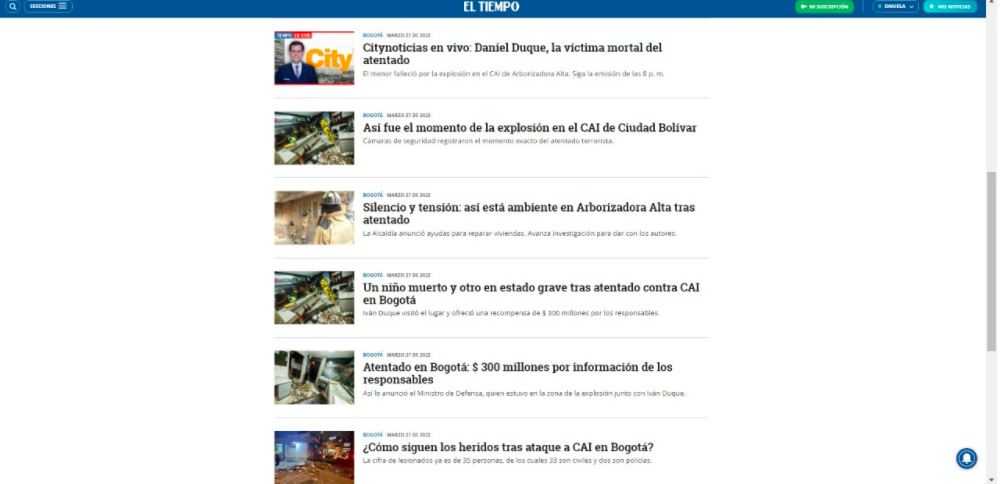1000x484 pixels.
Task: Read 'Así fue el momento de la explosión' article
Action: (529, 127)
